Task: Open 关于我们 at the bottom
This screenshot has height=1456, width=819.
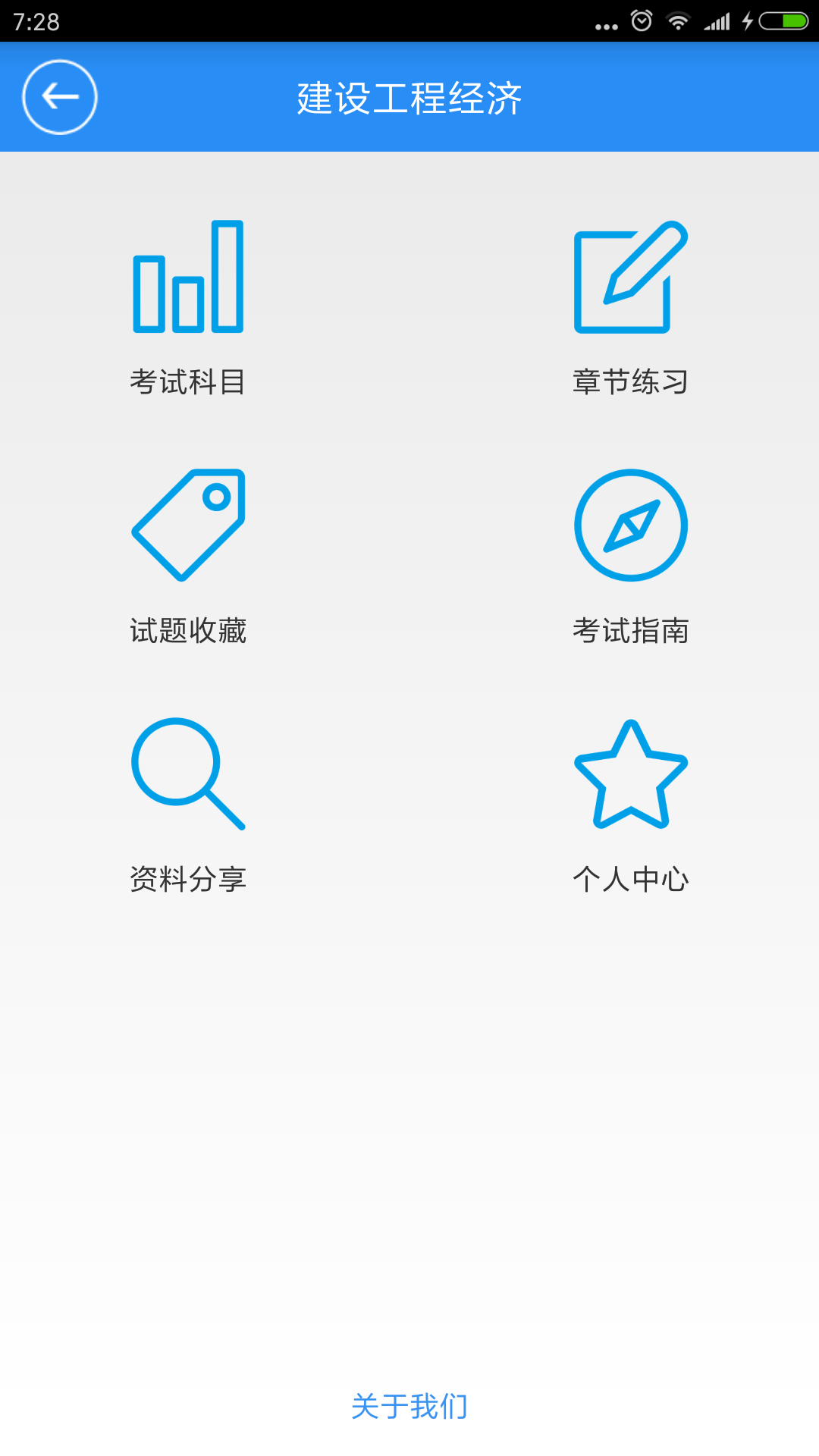Action: [409, 1404]
